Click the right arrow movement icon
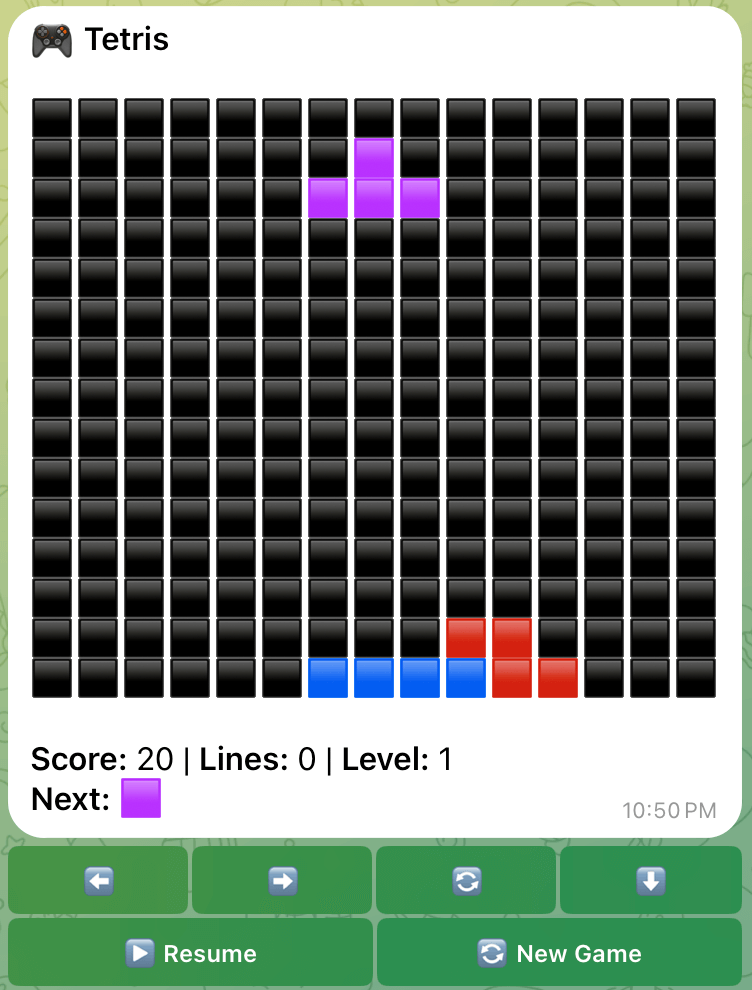Viewport: 752px width, 990px height. click(282, 880)
